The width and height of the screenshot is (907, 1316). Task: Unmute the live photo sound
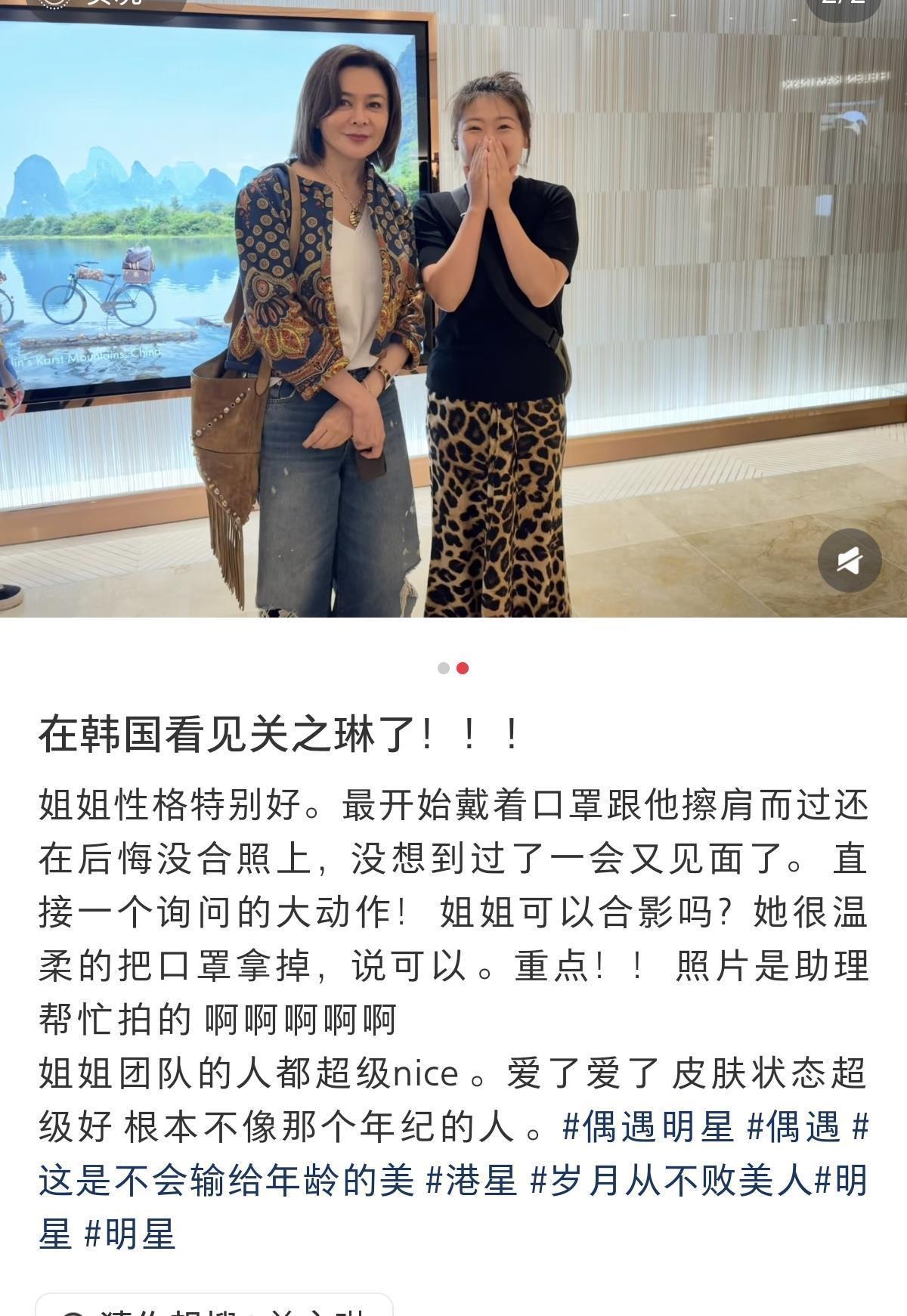click(x=850, y=560)
